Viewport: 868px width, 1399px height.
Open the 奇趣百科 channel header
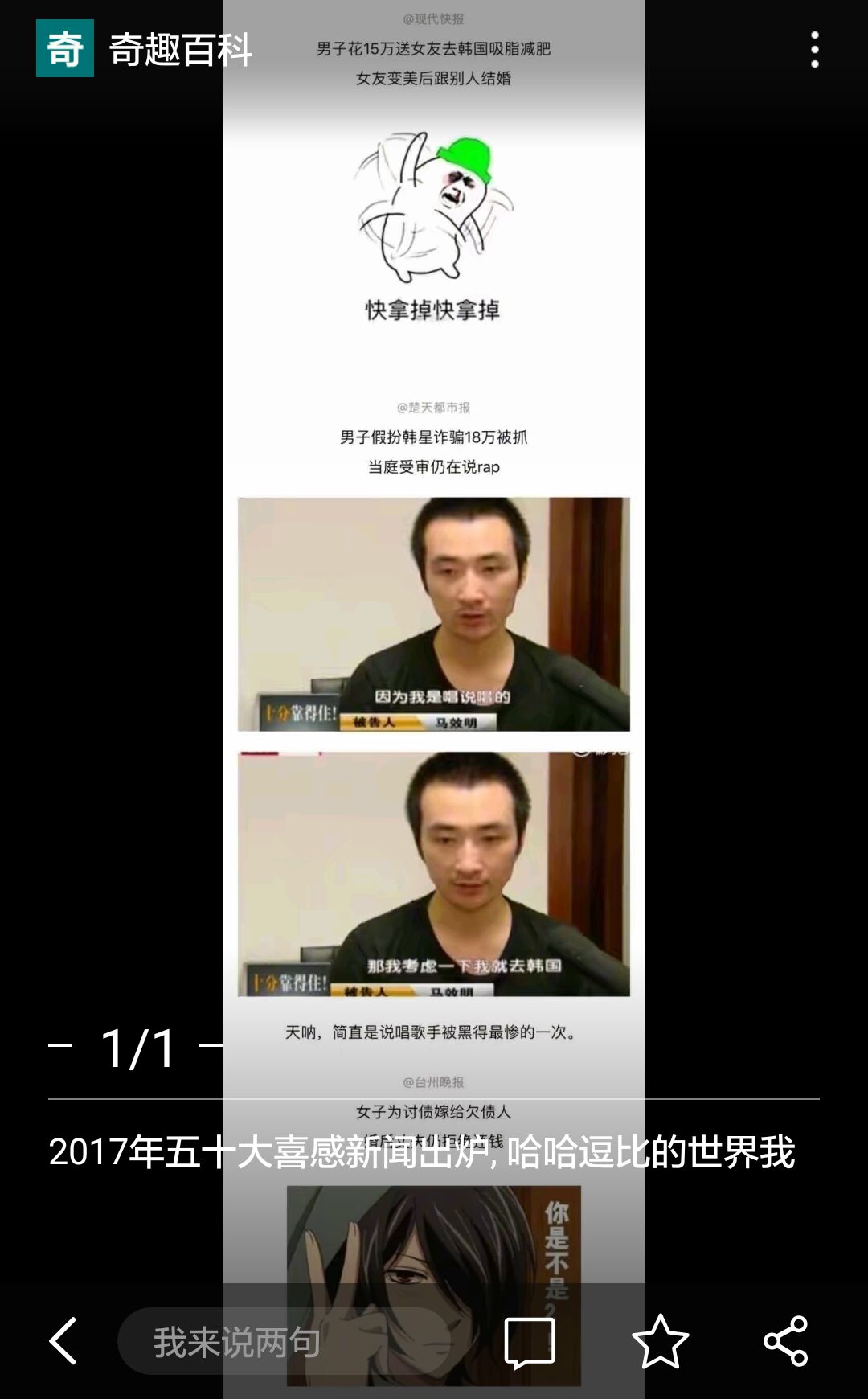[145, 49]
